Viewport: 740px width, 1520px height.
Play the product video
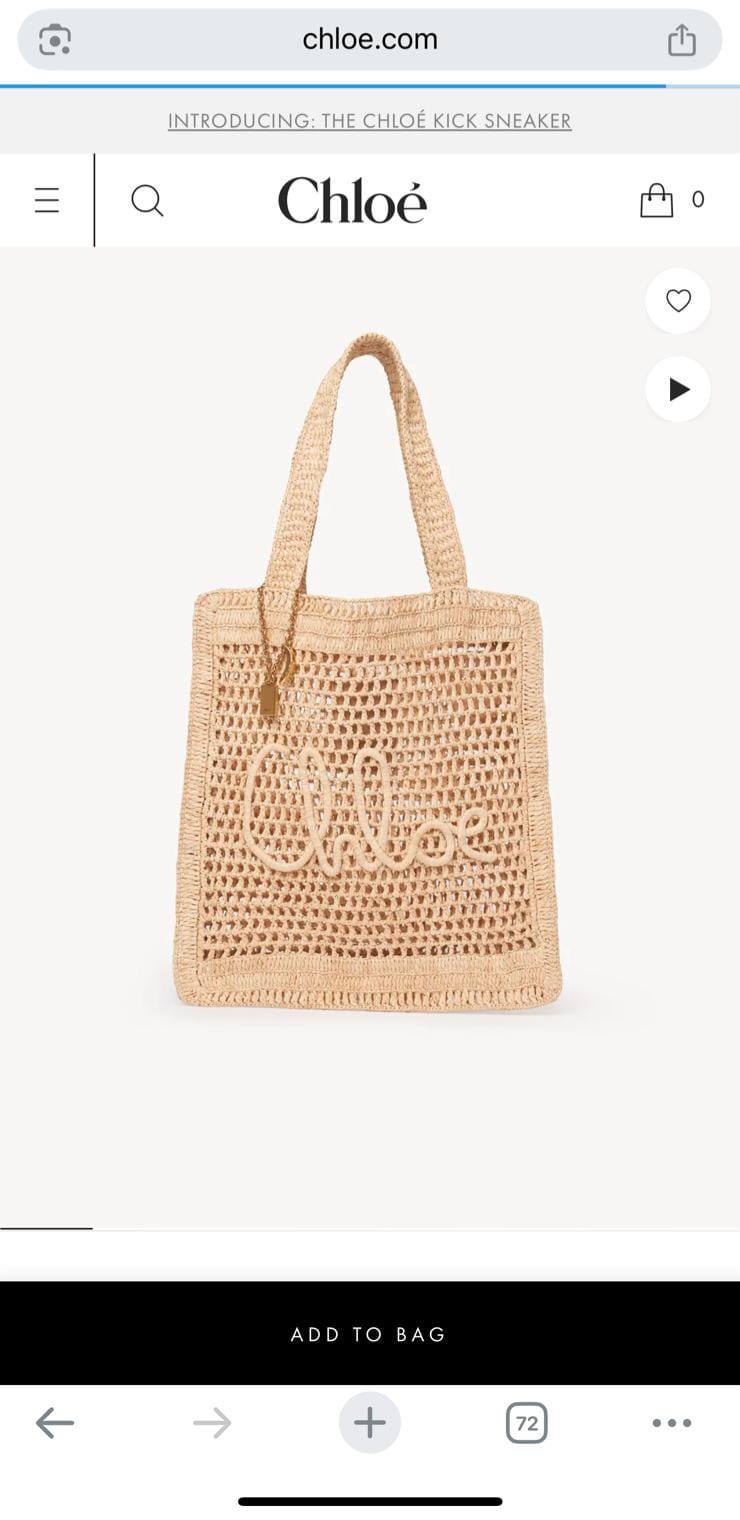click(x=678, y=389)
